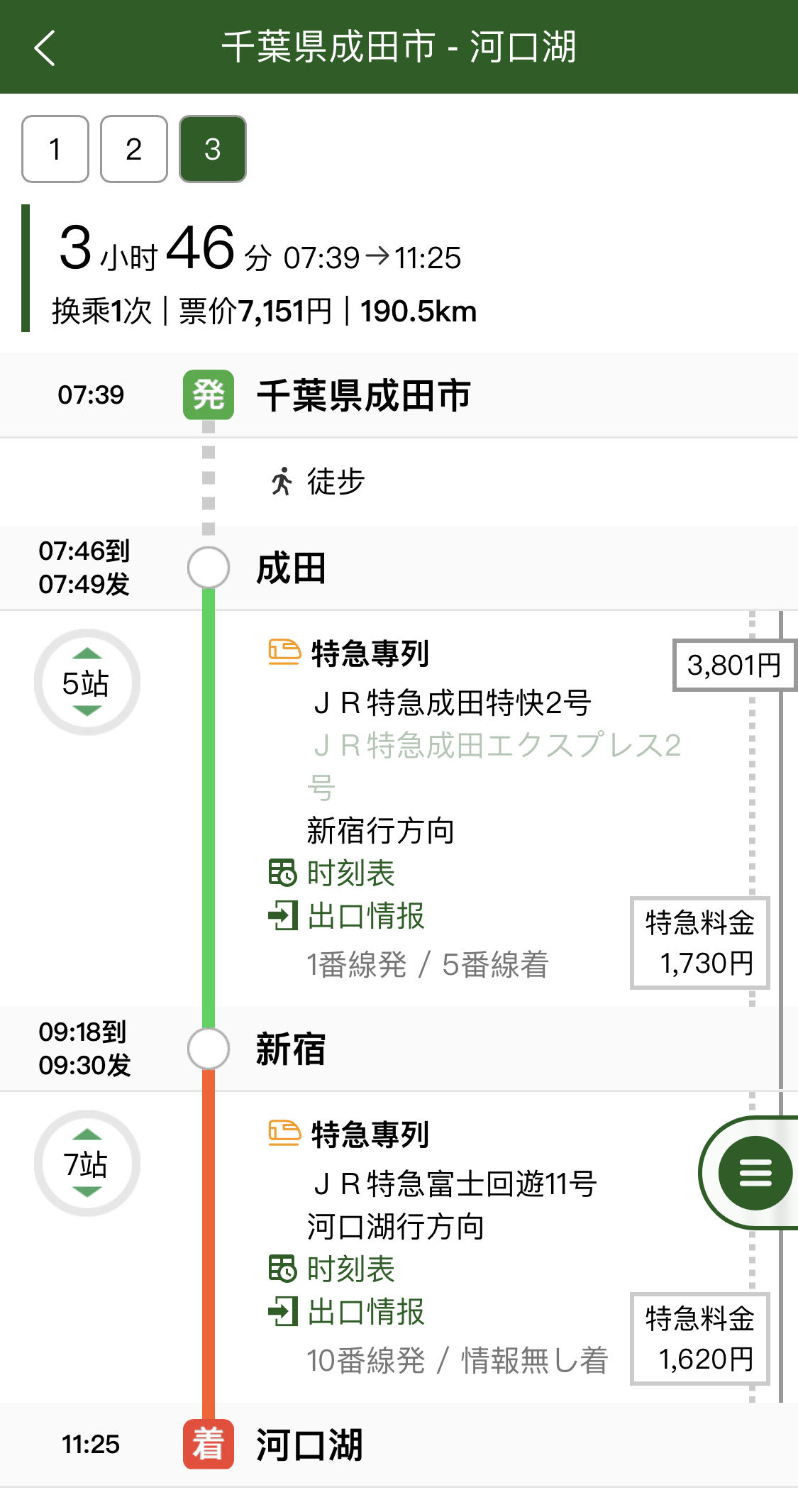Image resolution: width=798 pixels, height=1512 pixels.
Task: Select route option 3
Action: click(x=213, y=149)
